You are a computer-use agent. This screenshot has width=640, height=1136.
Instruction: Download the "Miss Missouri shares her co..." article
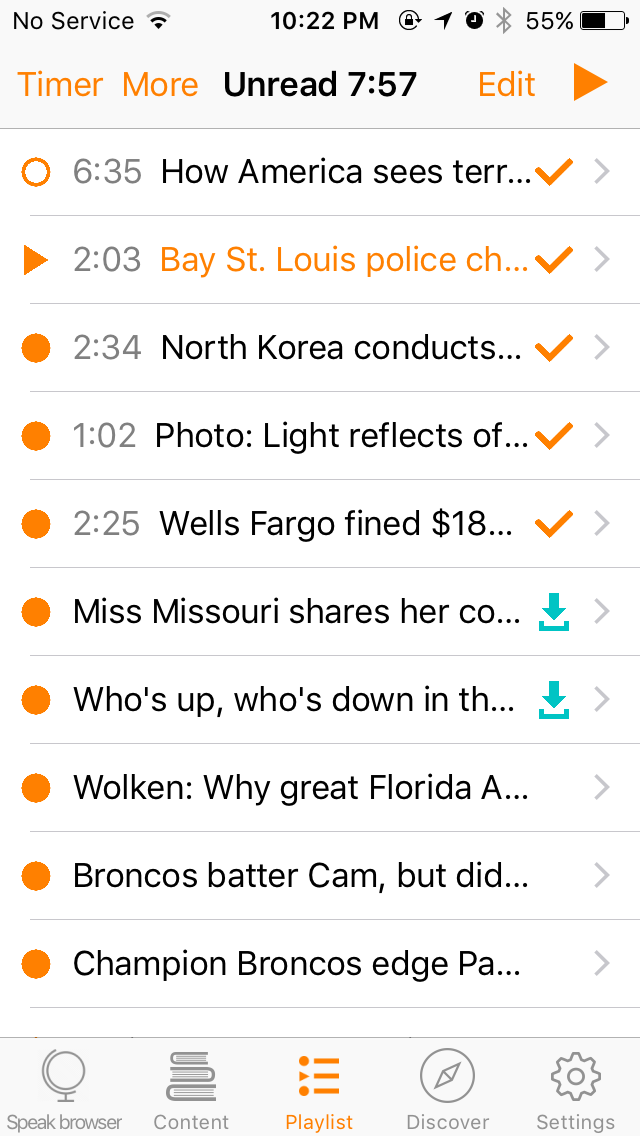[553, 612]
